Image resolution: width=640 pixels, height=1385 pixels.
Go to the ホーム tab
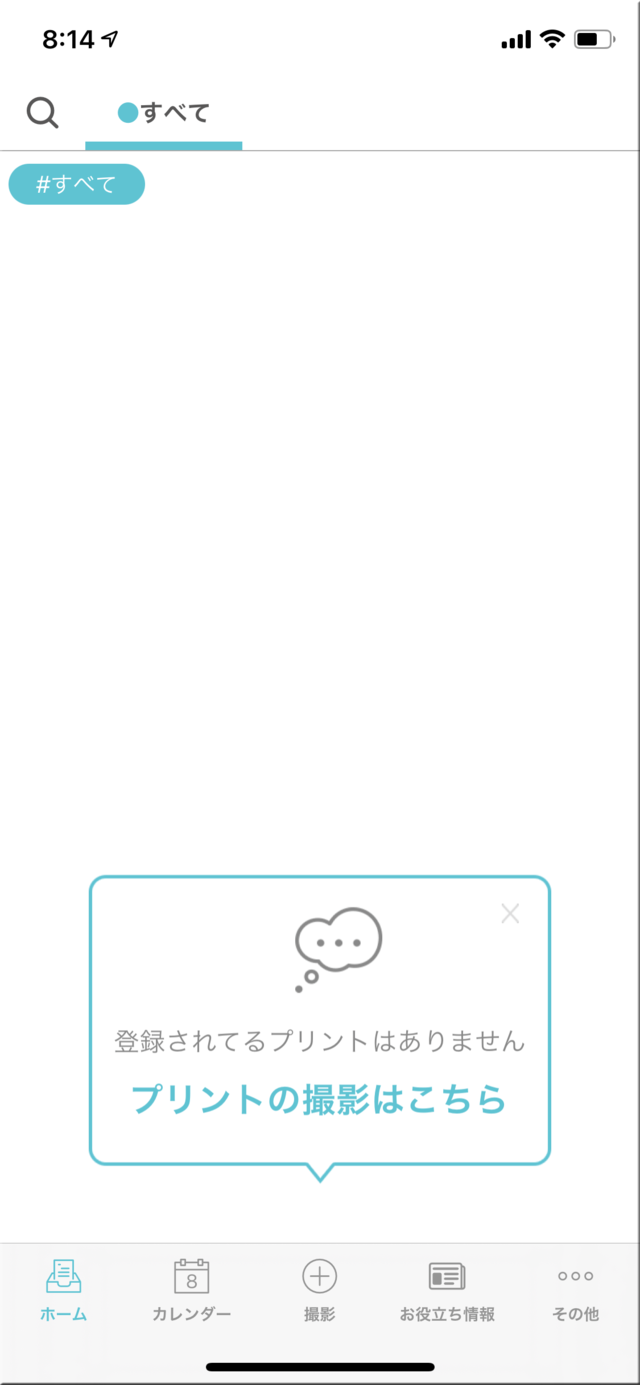64,1290
